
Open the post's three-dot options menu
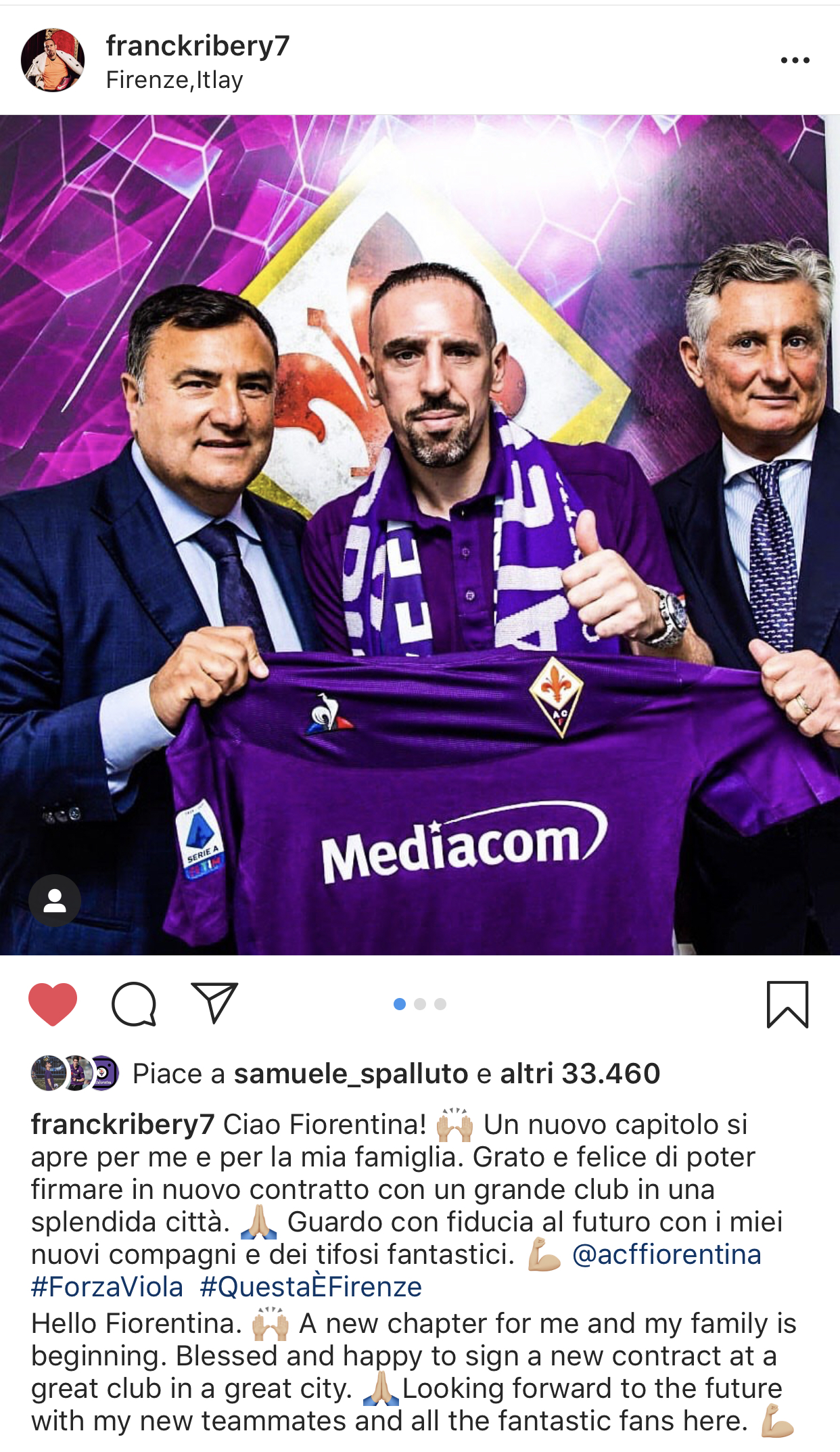[795, 60]
